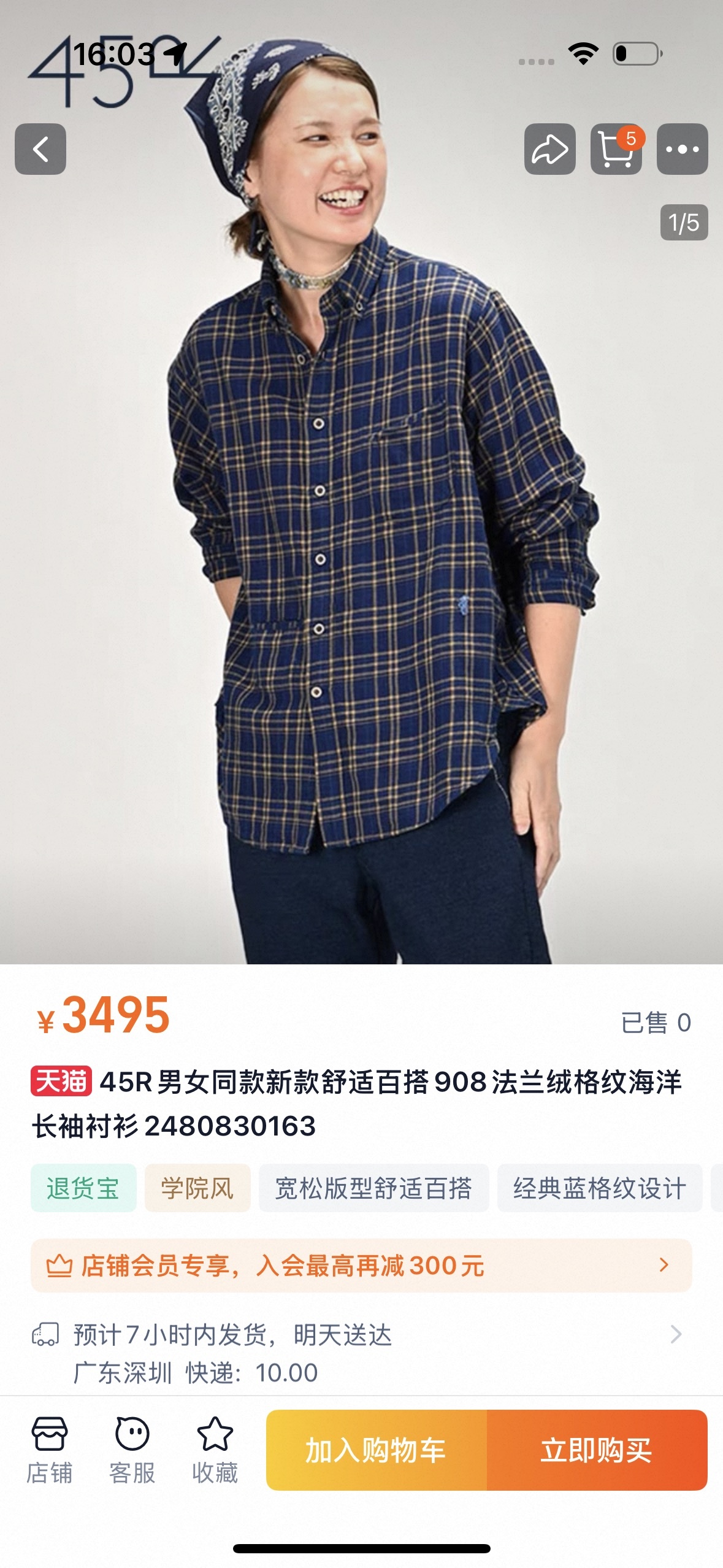
Task: Add the shirt to cart (加入购物车)
Action: (x=376, y=1450)
